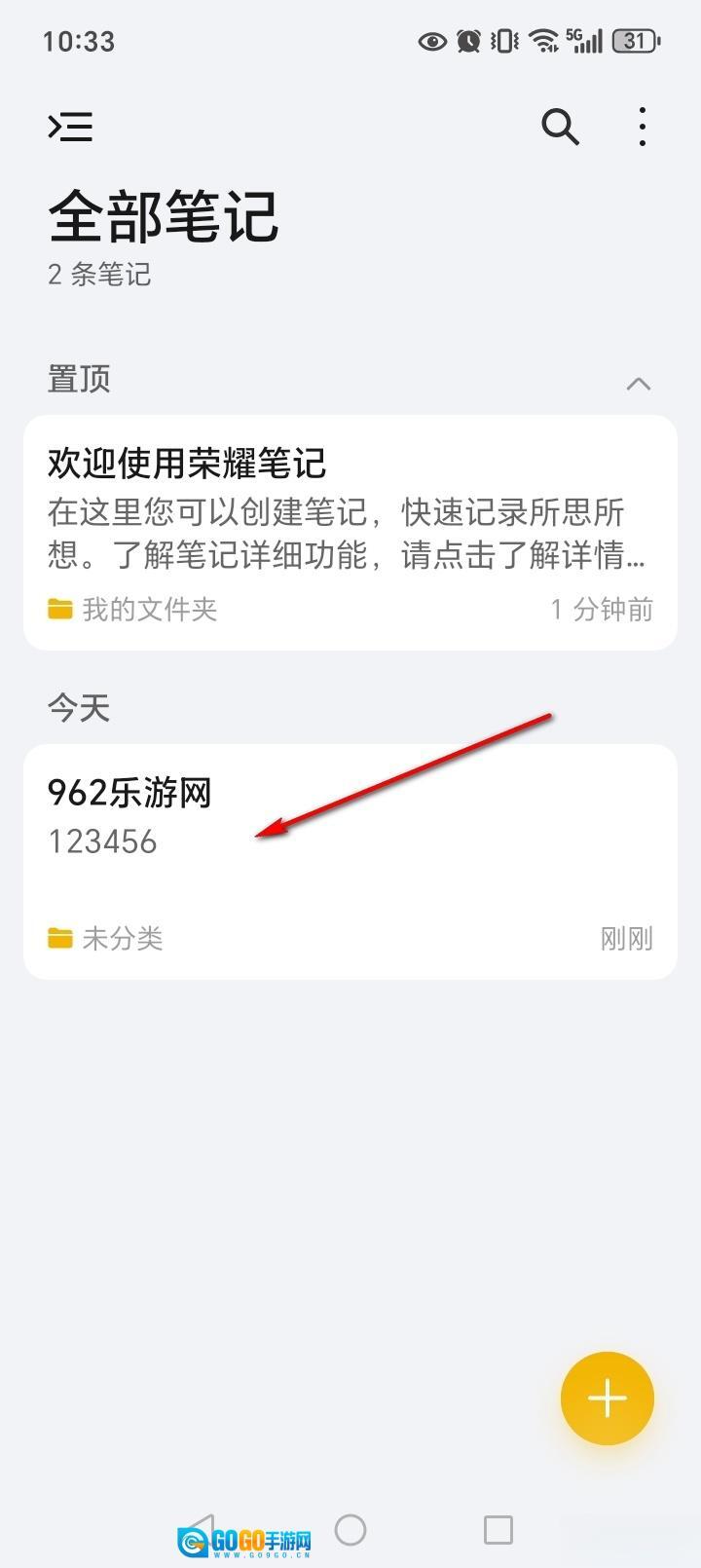Open the 962乐游网 note

[350, 861]
